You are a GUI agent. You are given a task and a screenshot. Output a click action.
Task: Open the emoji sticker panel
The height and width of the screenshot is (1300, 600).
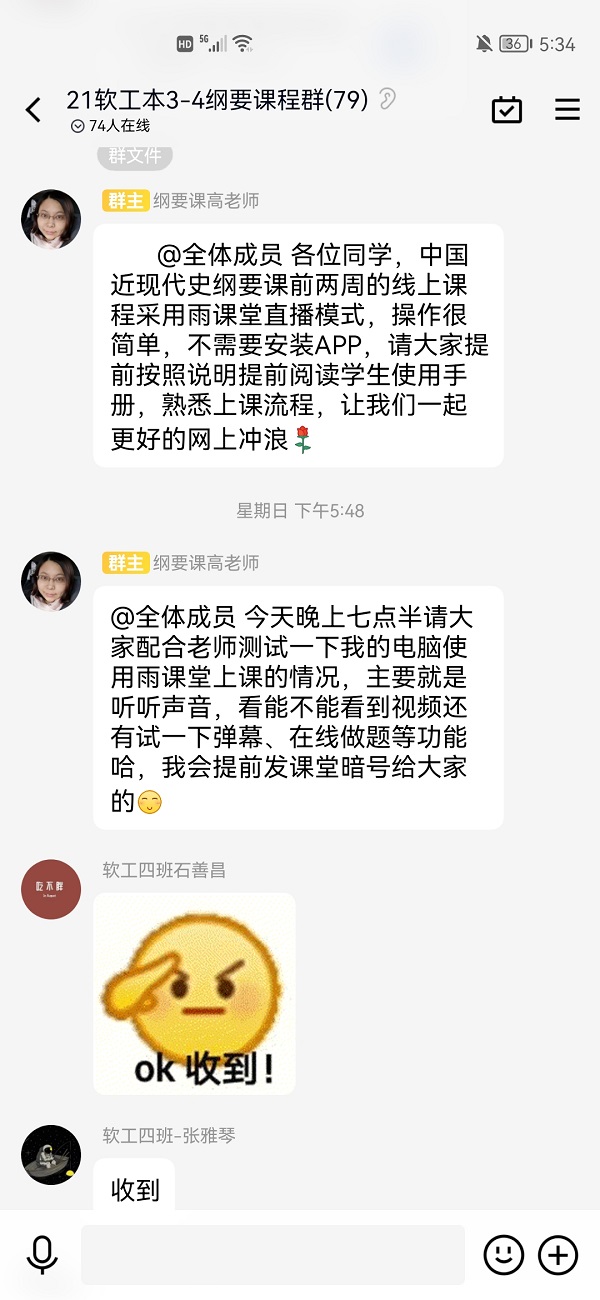[x=504, y=1254]
